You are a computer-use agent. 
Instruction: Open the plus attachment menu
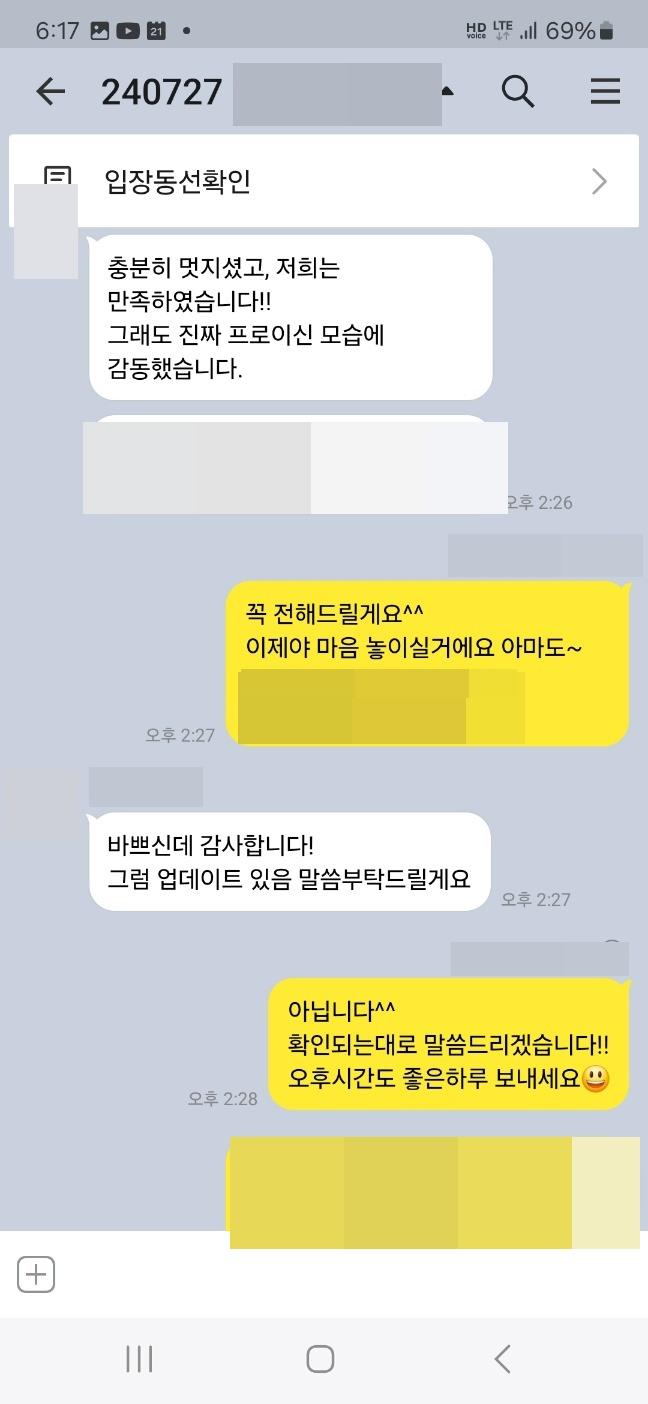pos(36,1274)
